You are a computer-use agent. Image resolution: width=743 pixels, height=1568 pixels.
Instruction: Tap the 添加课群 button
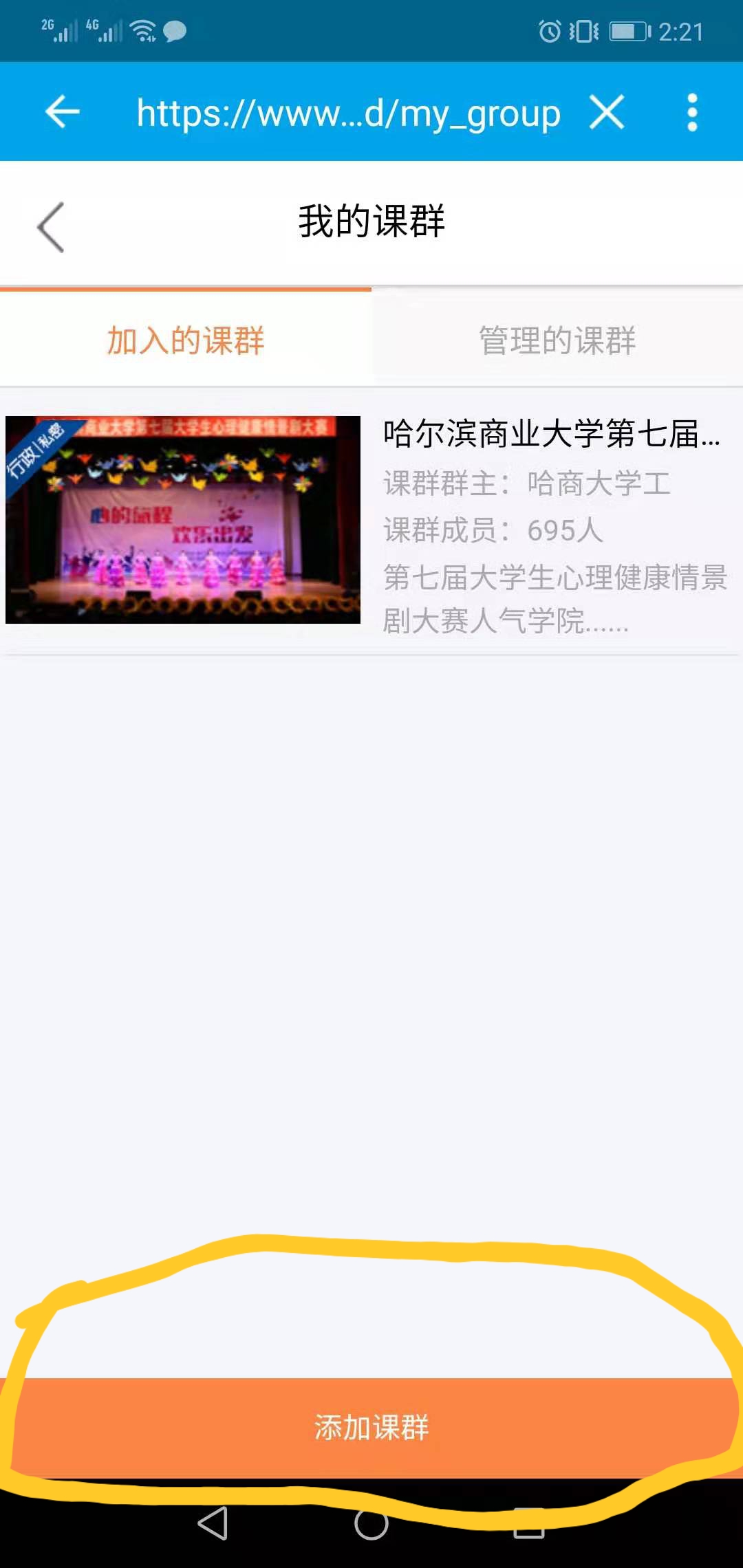(x=371, y=1427)
